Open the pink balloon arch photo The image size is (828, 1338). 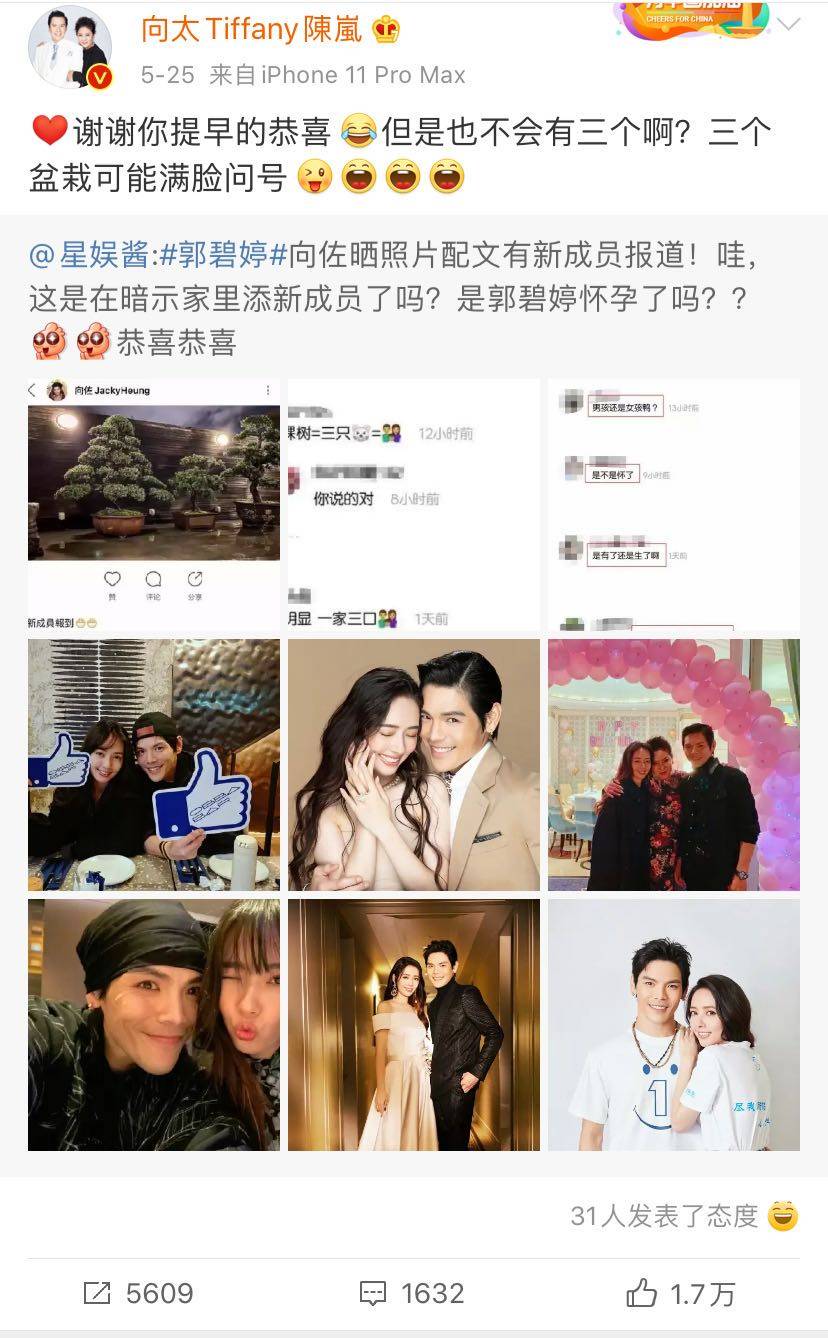coord(674,765)
